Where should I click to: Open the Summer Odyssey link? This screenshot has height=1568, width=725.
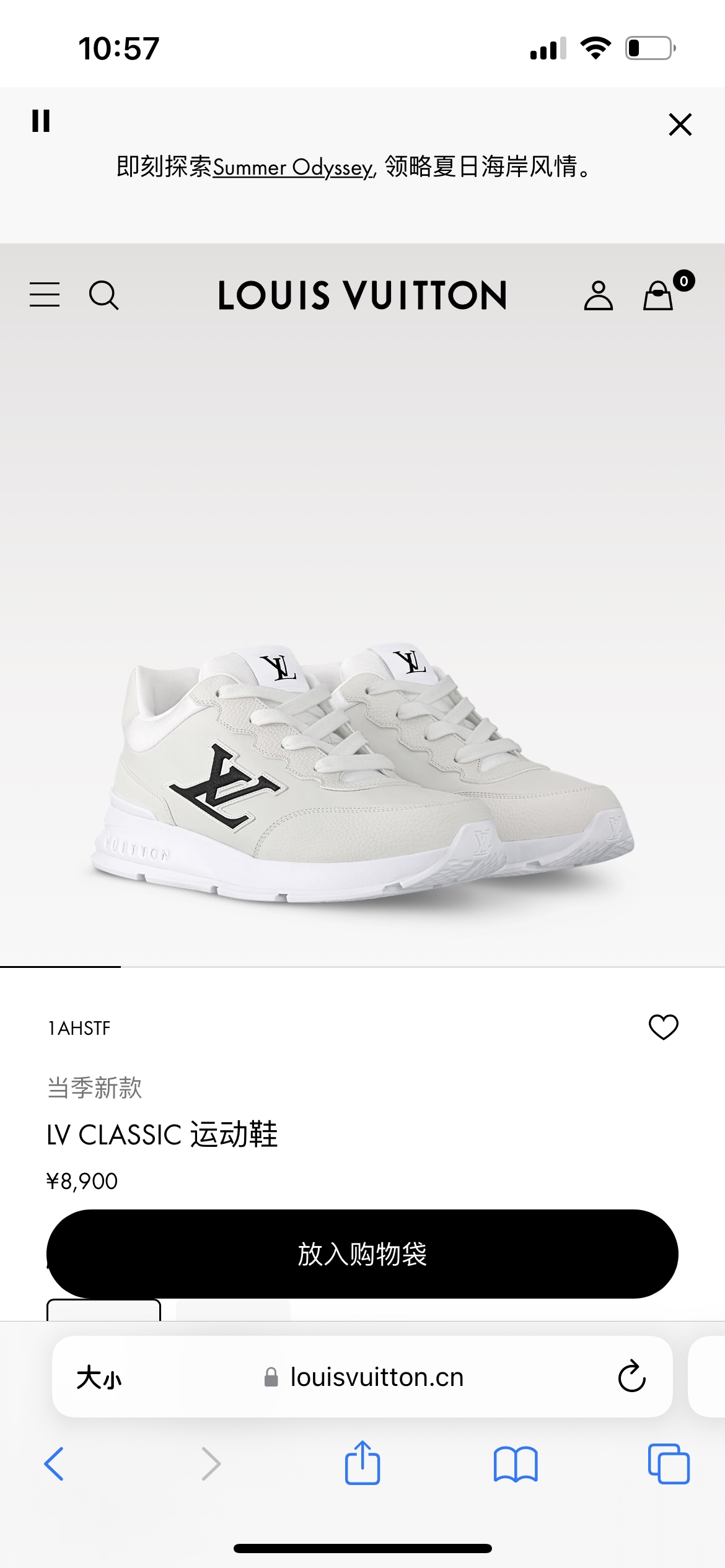click(293, 167)
